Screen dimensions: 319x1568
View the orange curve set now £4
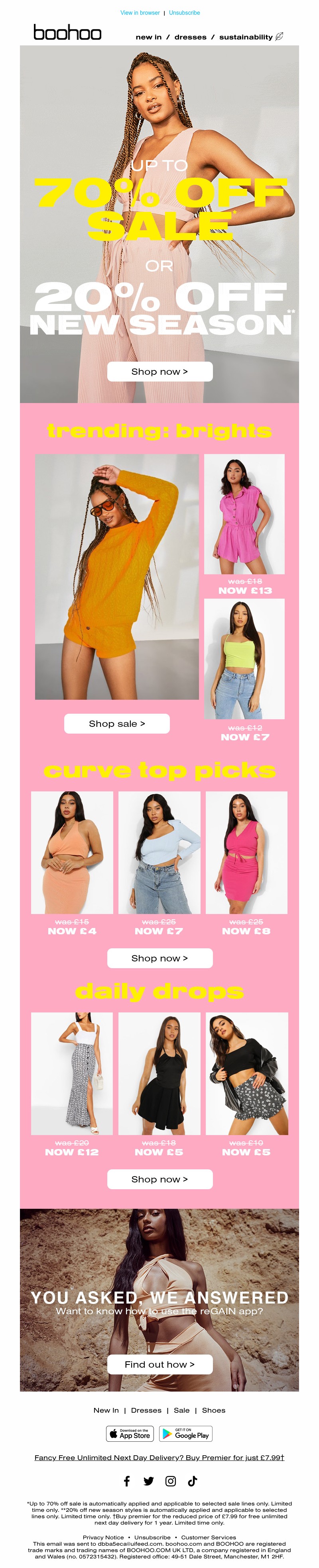[72, 852]
